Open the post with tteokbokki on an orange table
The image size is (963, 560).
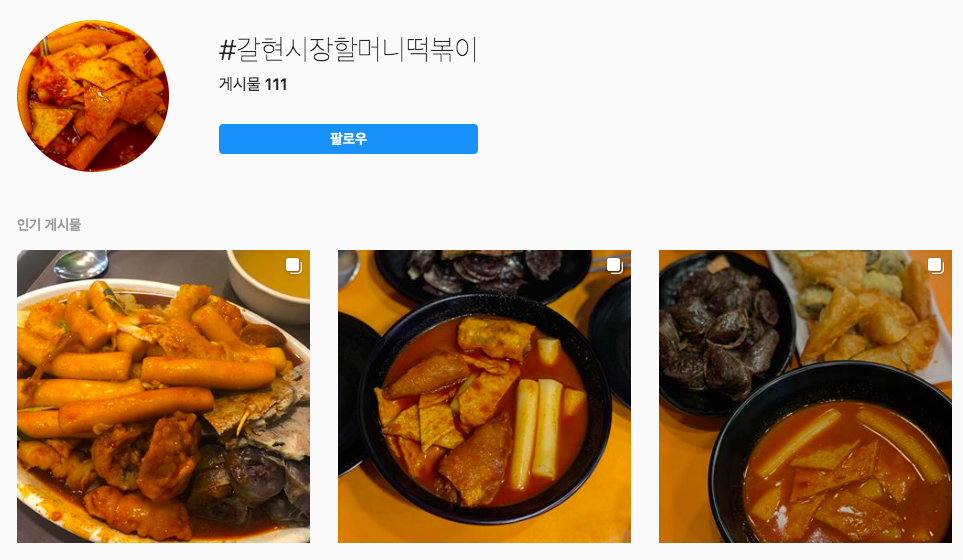[484, 396]
